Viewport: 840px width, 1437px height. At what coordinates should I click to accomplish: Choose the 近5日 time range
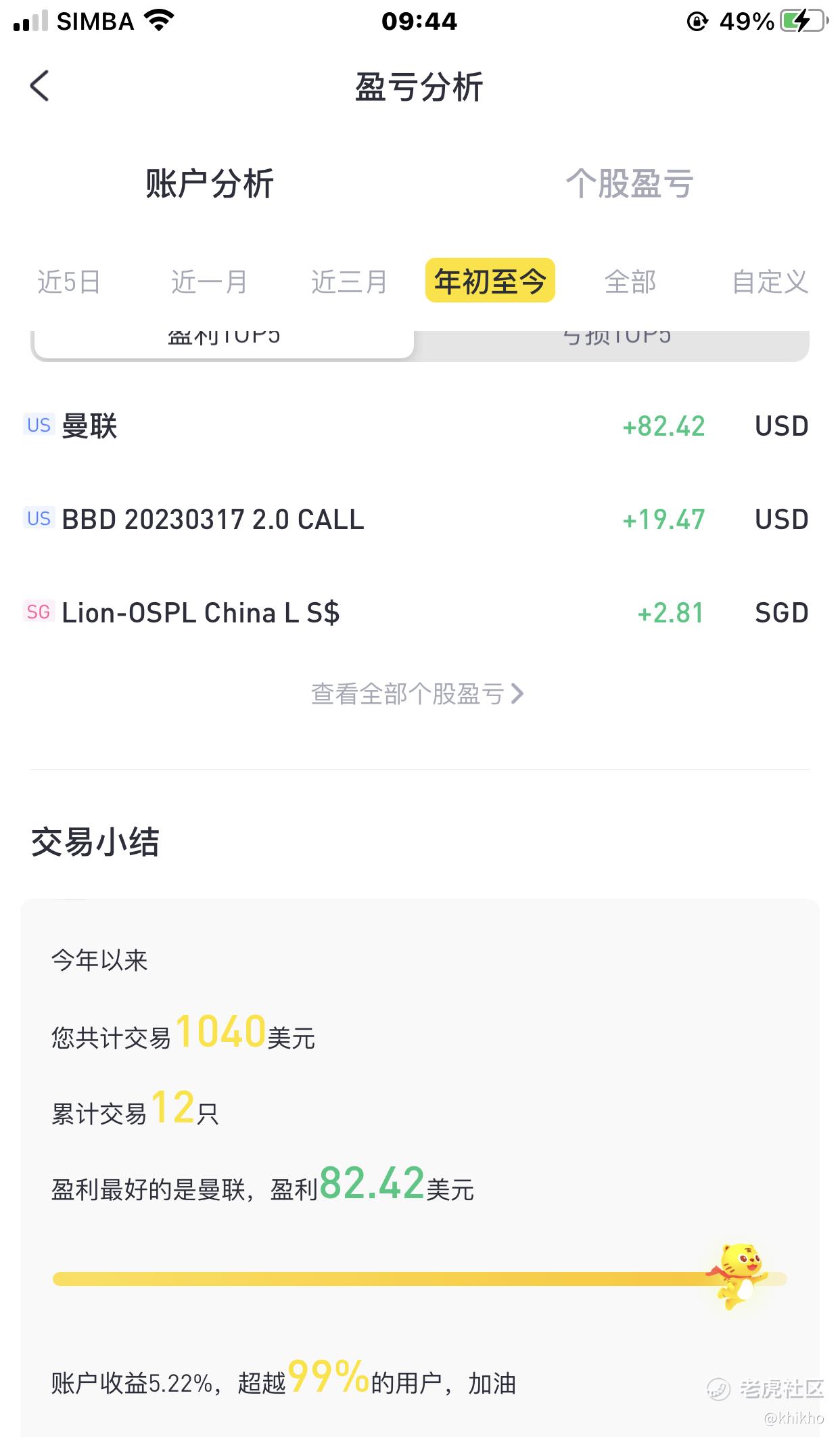(69, 281)
